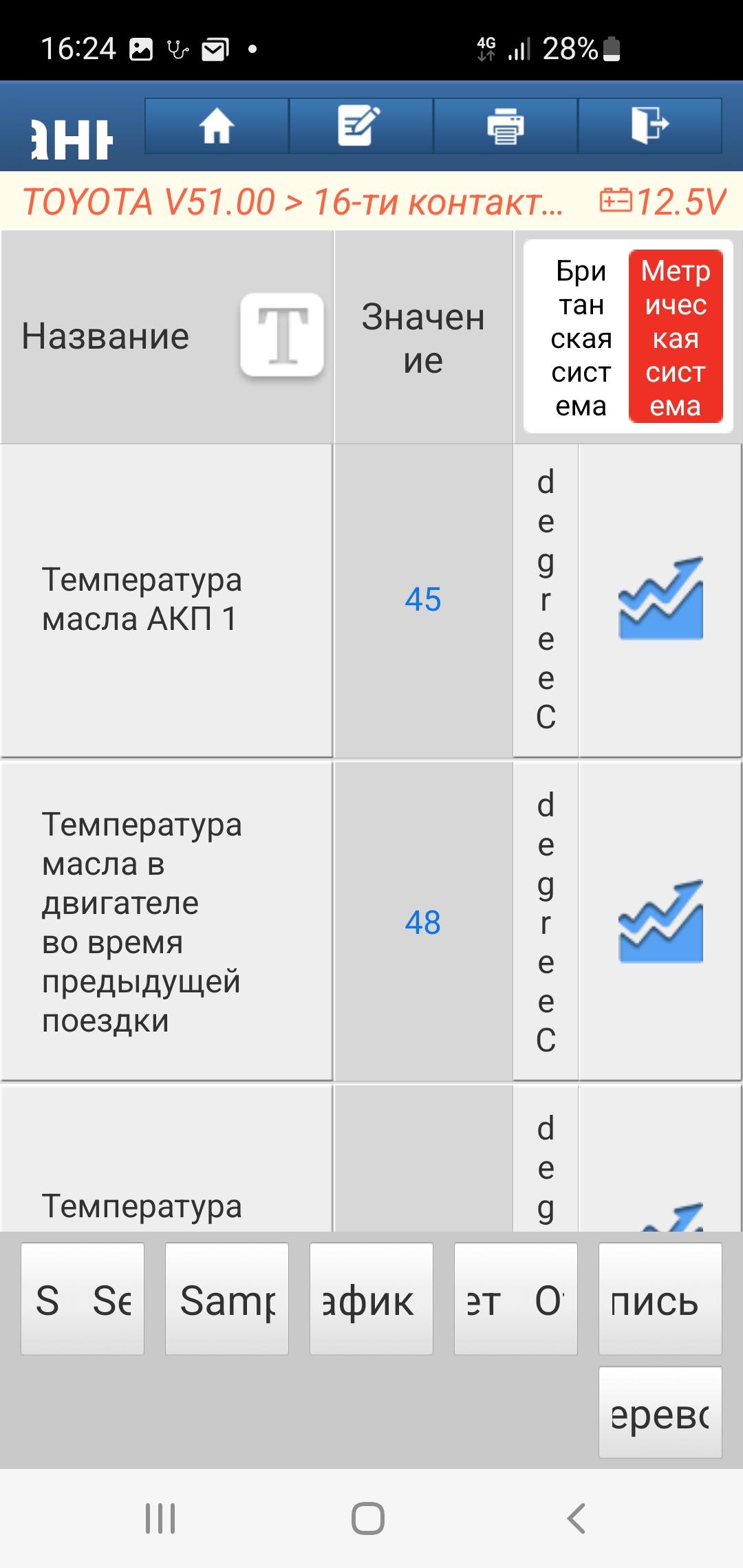Go to the home screen icon
Viewport: 743px width, 1568px height.
217,126
